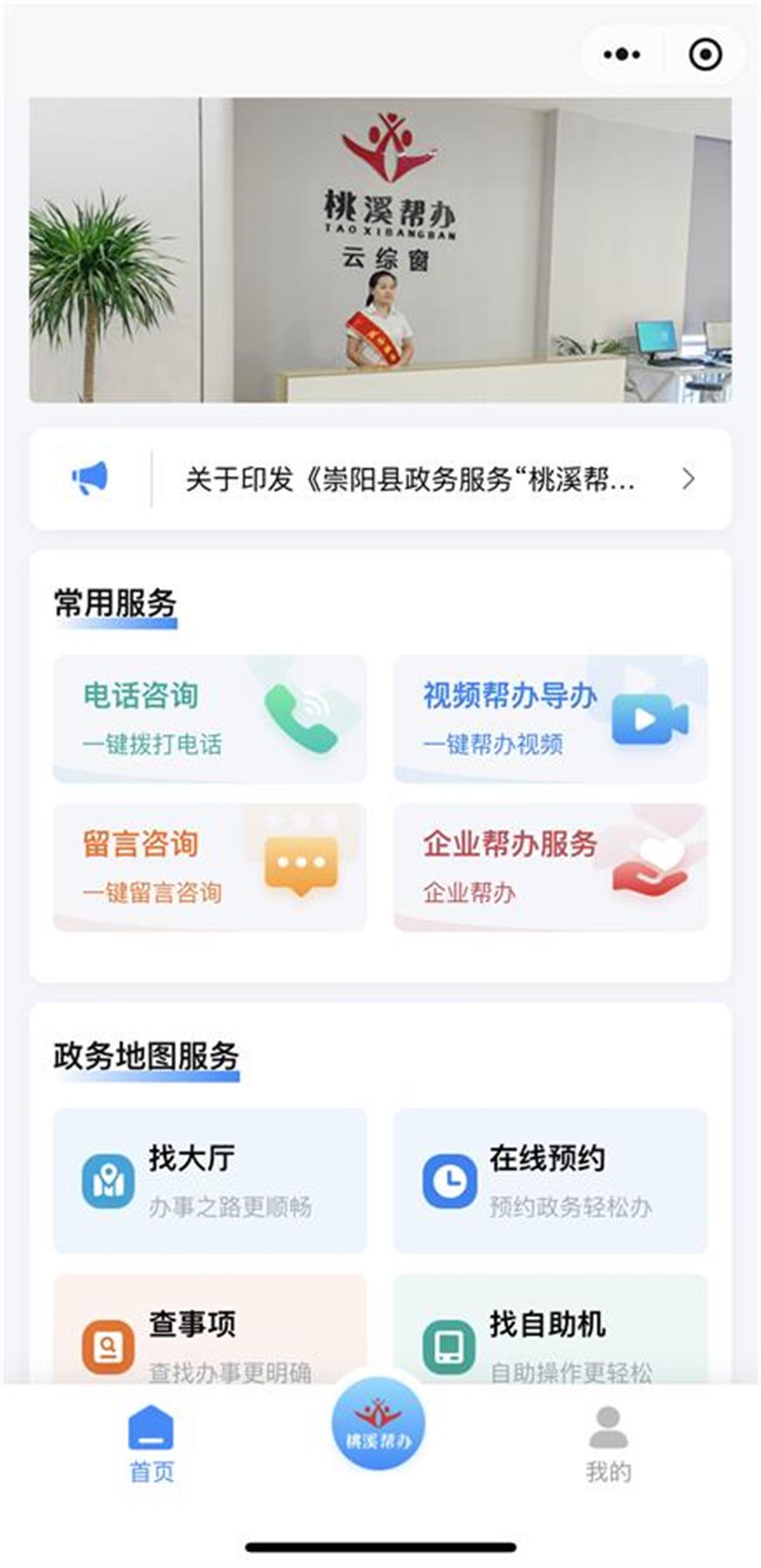Open 留言咨询 to leave a message
This screenshot has width=761, height=1568.
(x=209, y=867)
